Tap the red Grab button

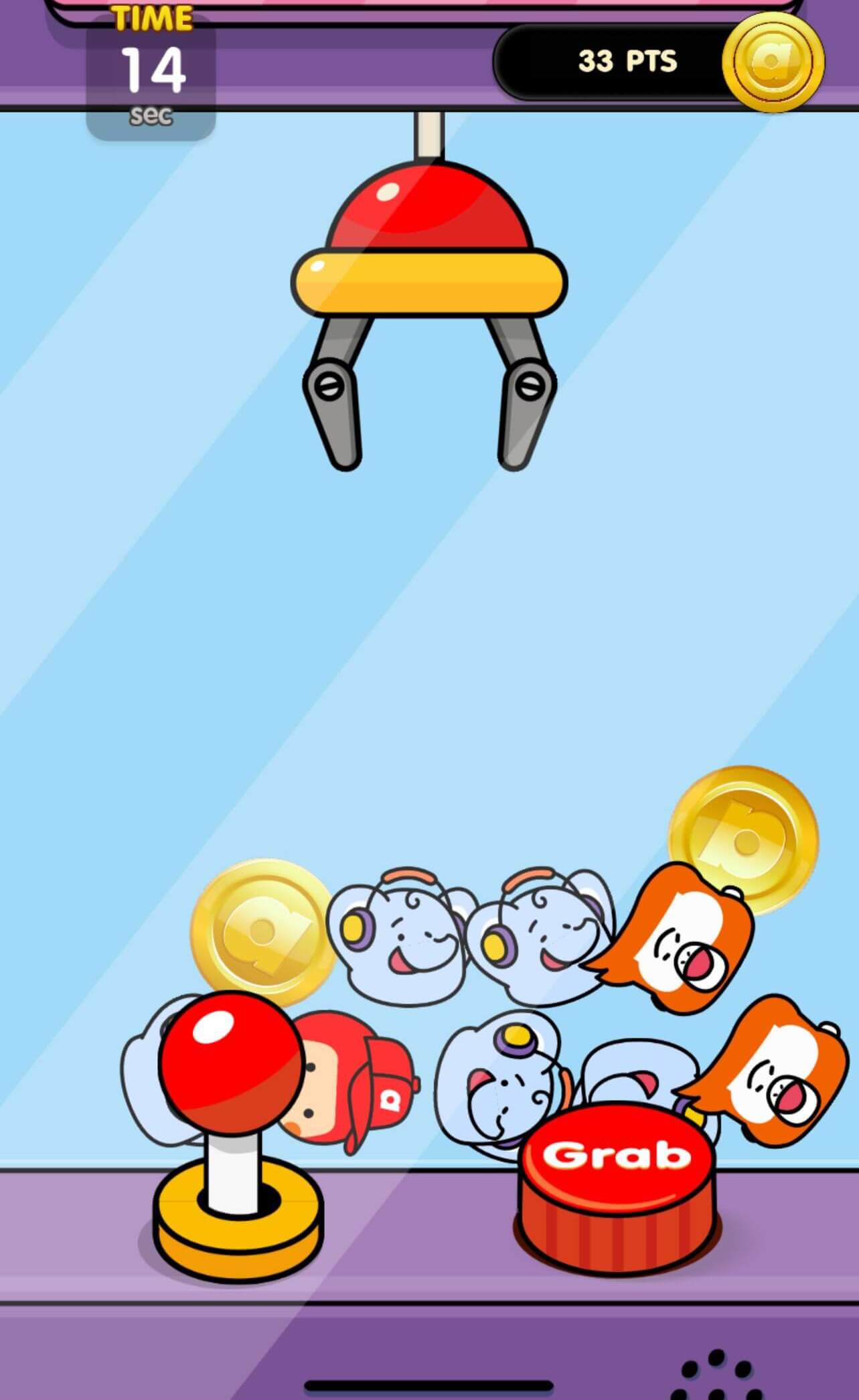[616, 1158]
